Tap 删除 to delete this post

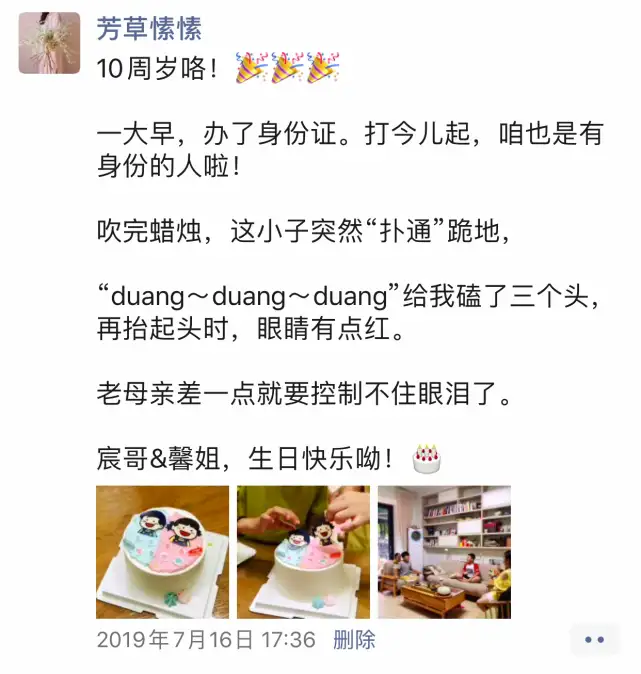coord(354,640)
